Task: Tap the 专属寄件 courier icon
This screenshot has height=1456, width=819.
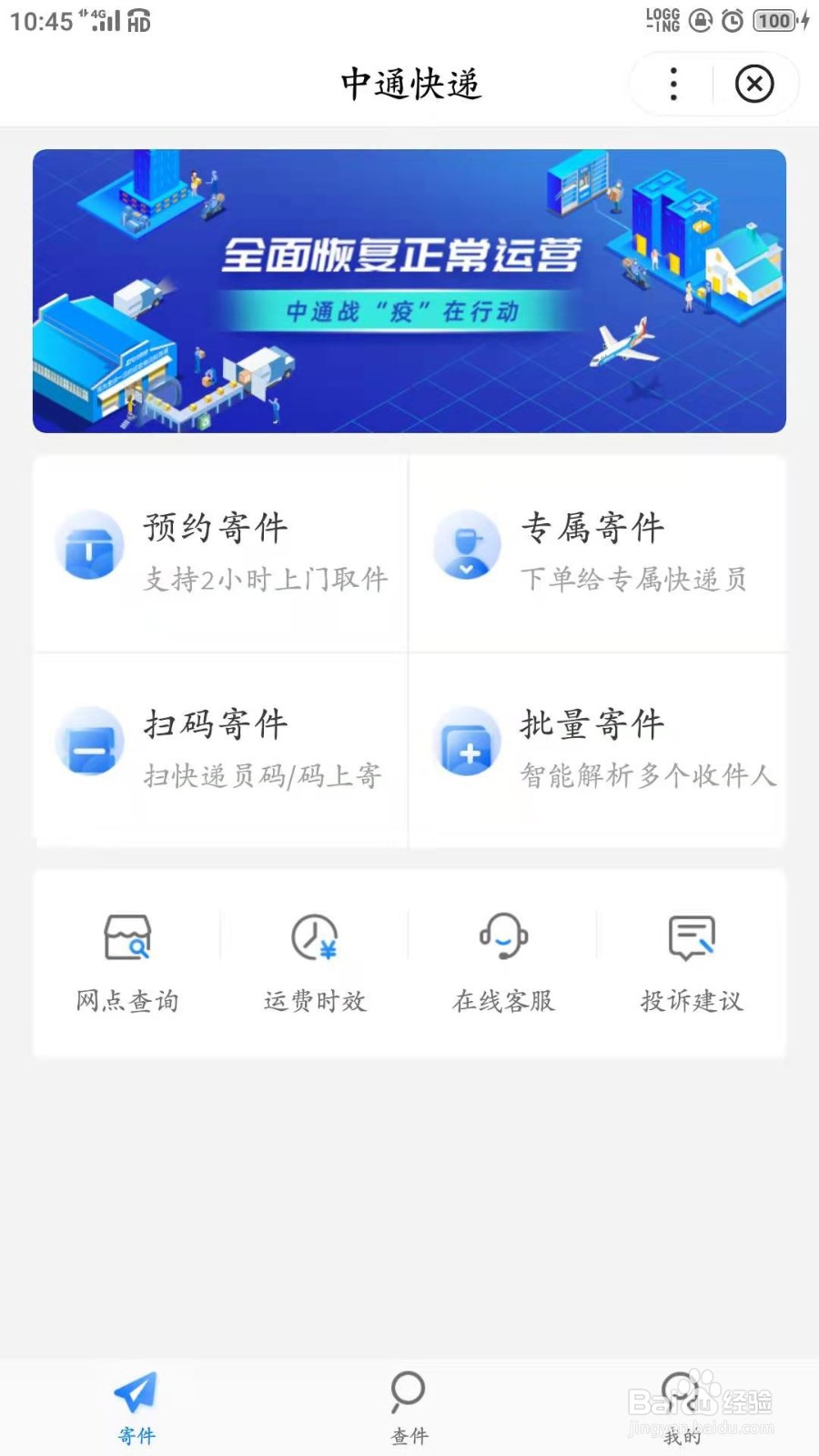Action: coord(467,544)
